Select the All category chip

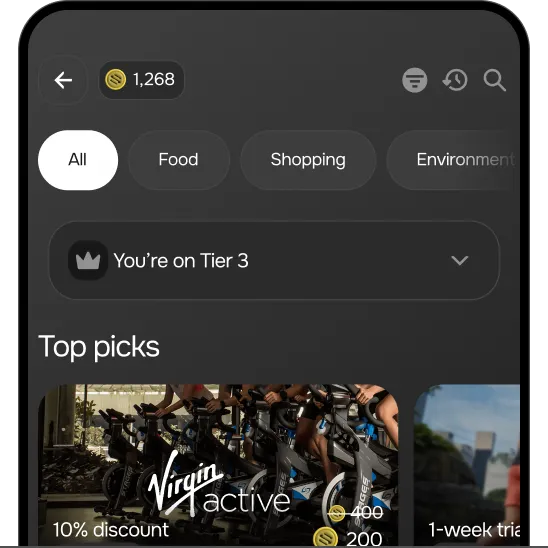[x=78, y=160]
